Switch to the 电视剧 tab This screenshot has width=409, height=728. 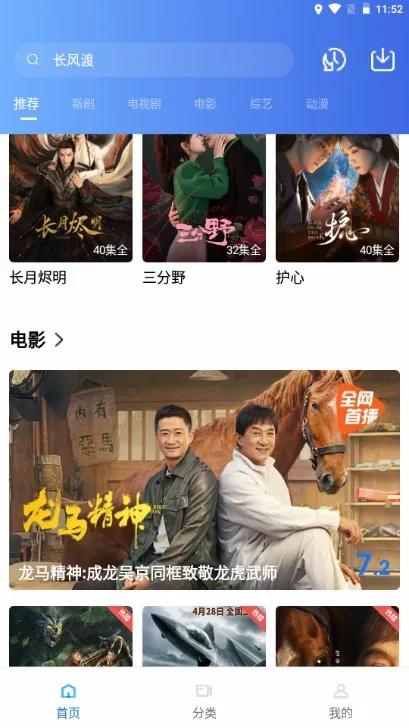144,104
